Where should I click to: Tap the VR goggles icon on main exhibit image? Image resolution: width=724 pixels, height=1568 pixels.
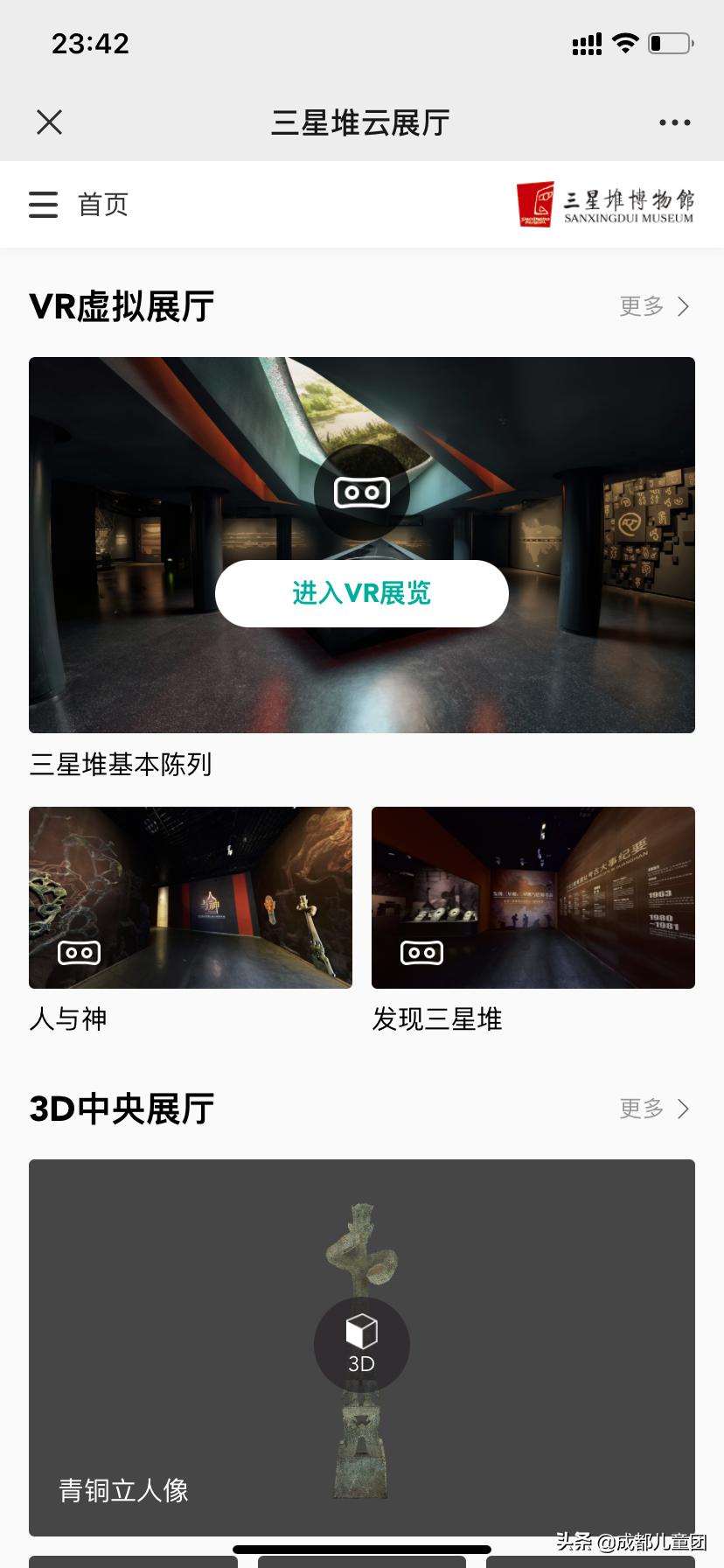(362, 492)
